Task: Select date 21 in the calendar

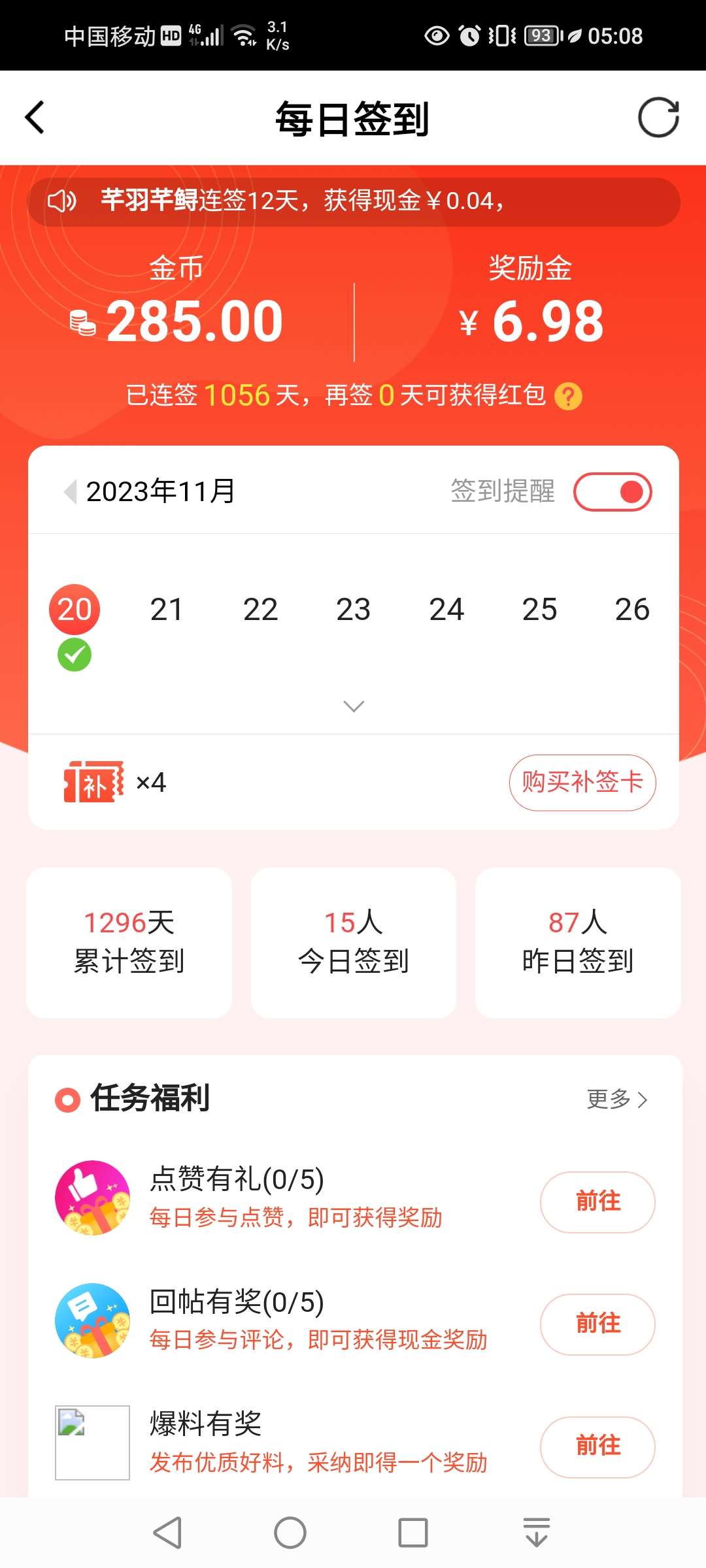Action: pos(167,610)
